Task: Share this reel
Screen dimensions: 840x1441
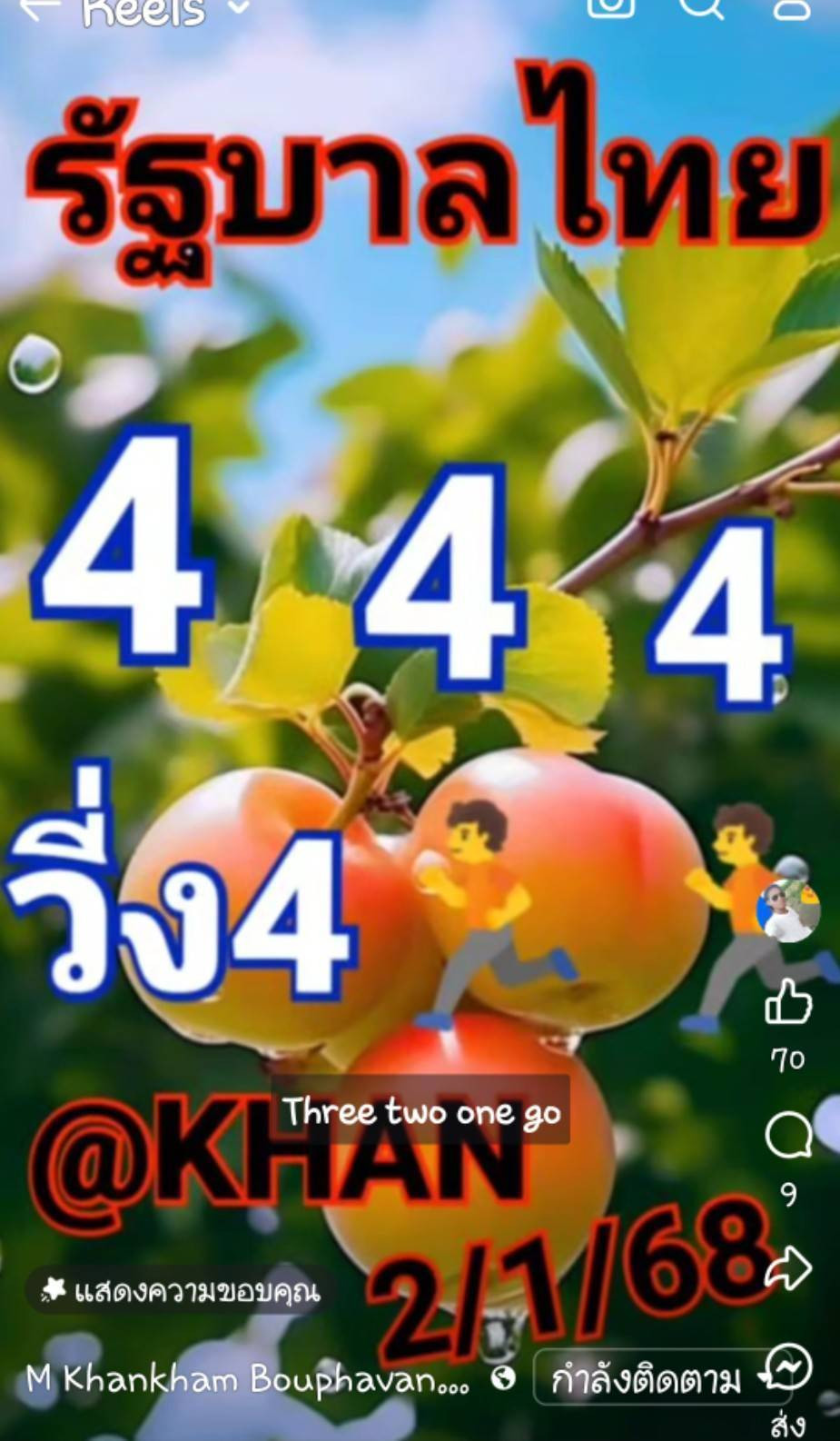Action: (x=787, y=1268)
